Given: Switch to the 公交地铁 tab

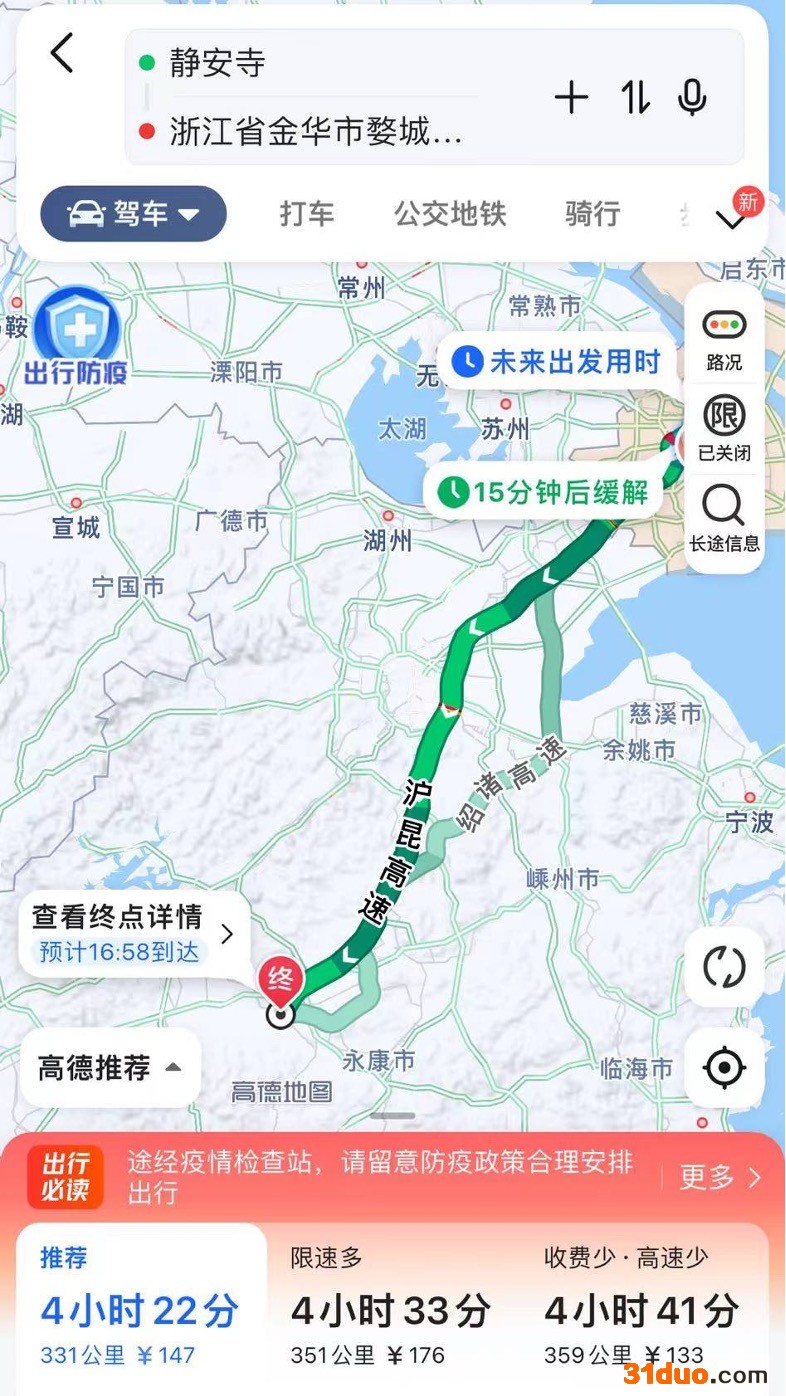Looking at the screenshot, I should point(450,214).
